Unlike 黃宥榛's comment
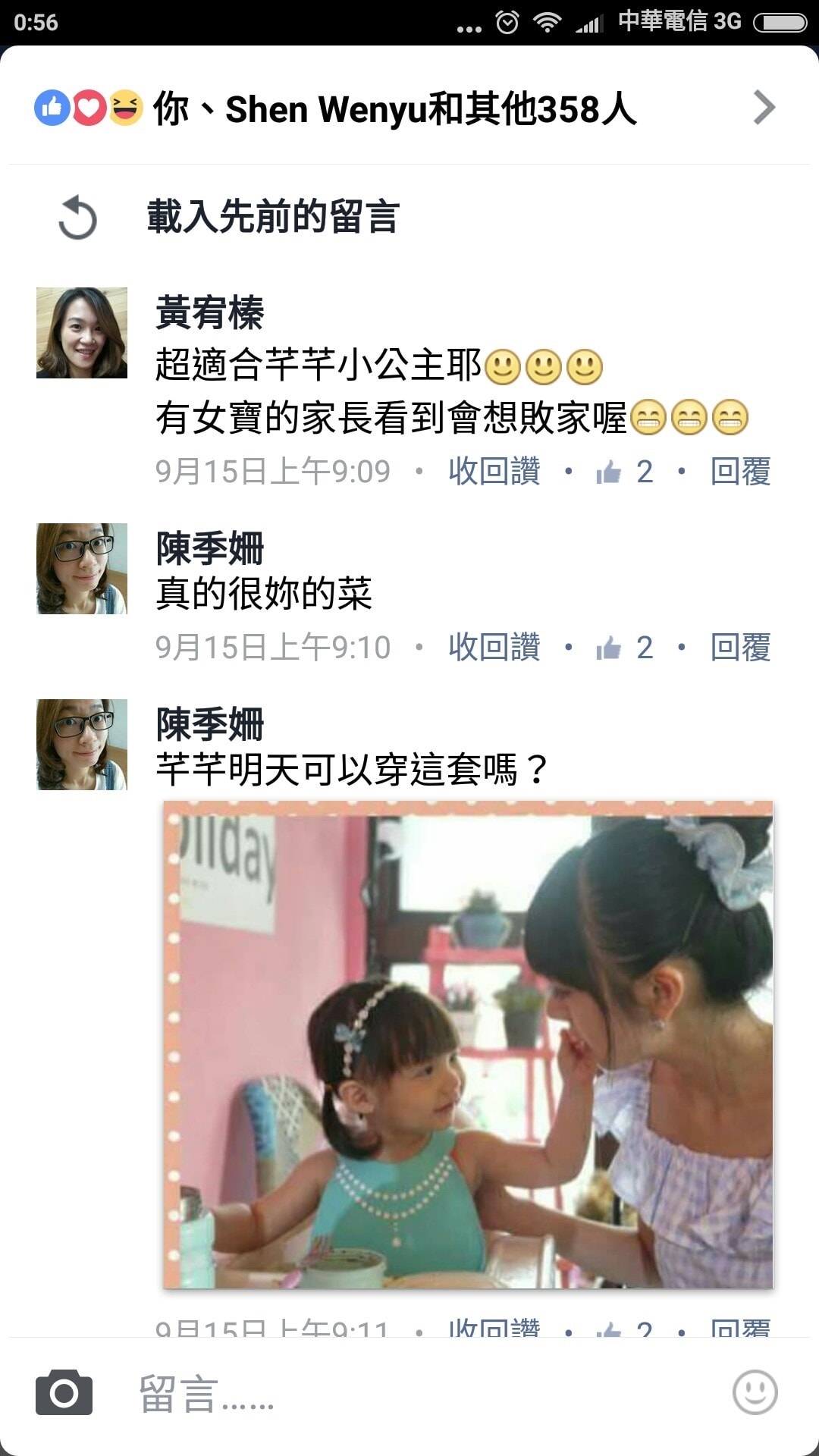 [494, 472]
